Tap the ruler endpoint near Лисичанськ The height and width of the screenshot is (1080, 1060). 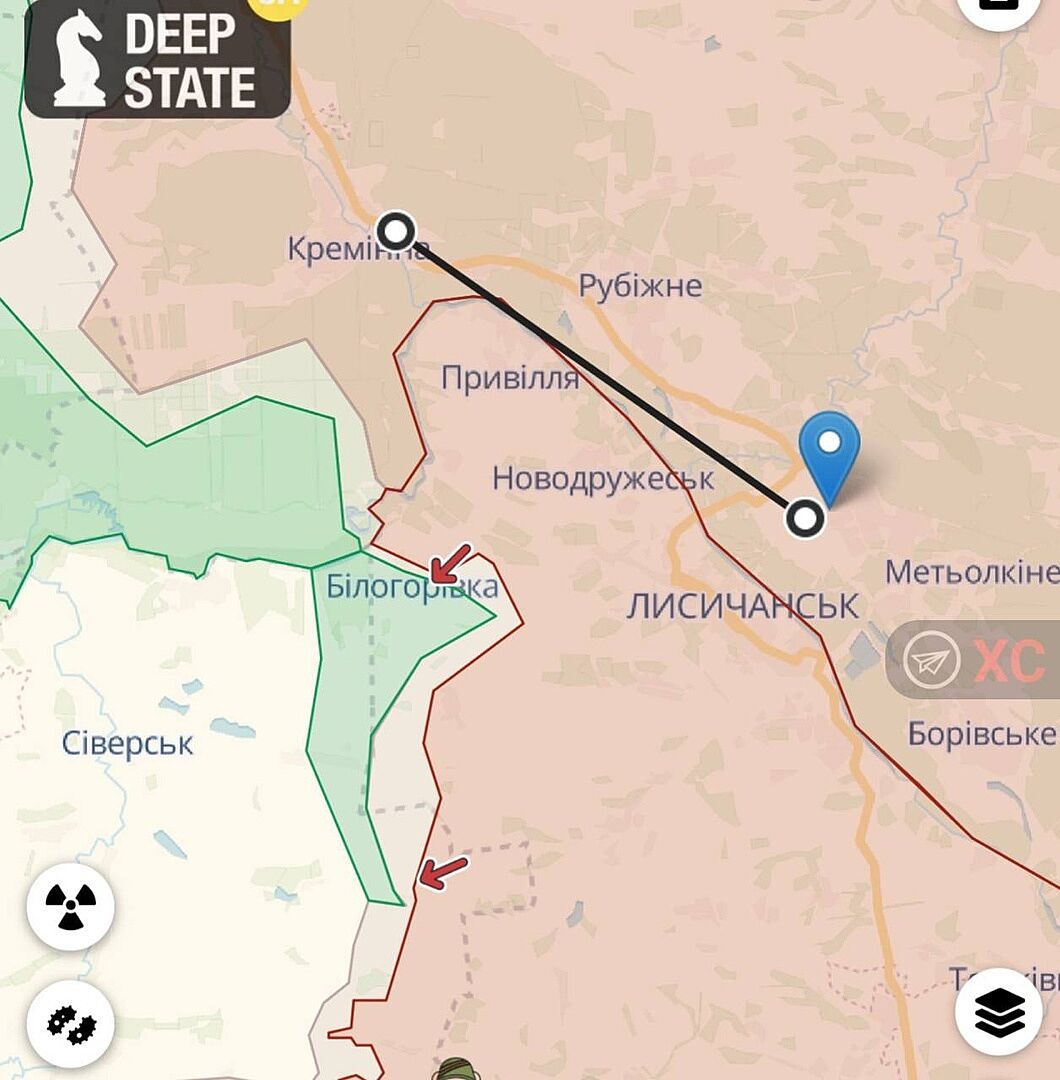(x=805, y=518)
